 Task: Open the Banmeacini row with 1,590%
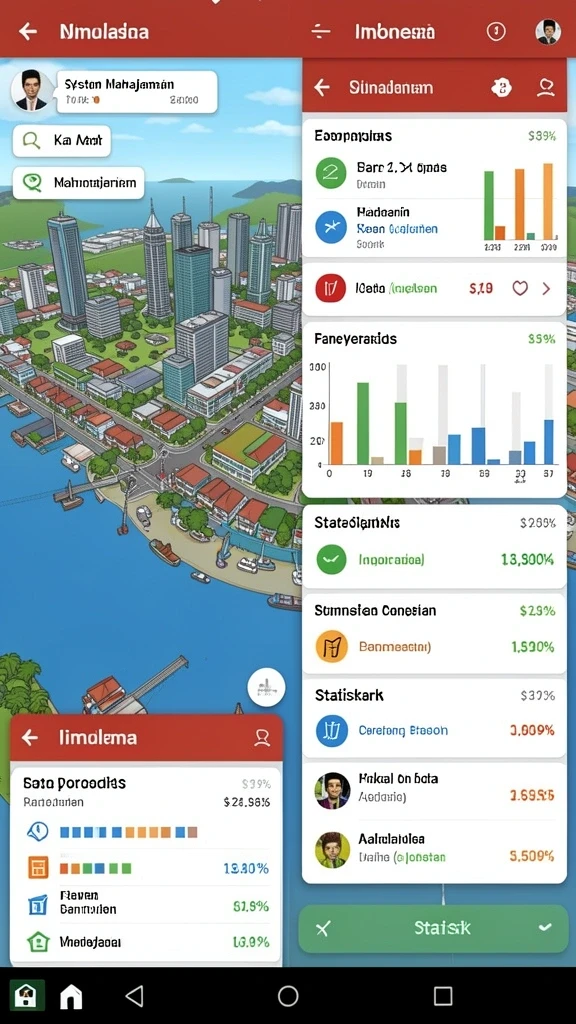pos(434,646)
